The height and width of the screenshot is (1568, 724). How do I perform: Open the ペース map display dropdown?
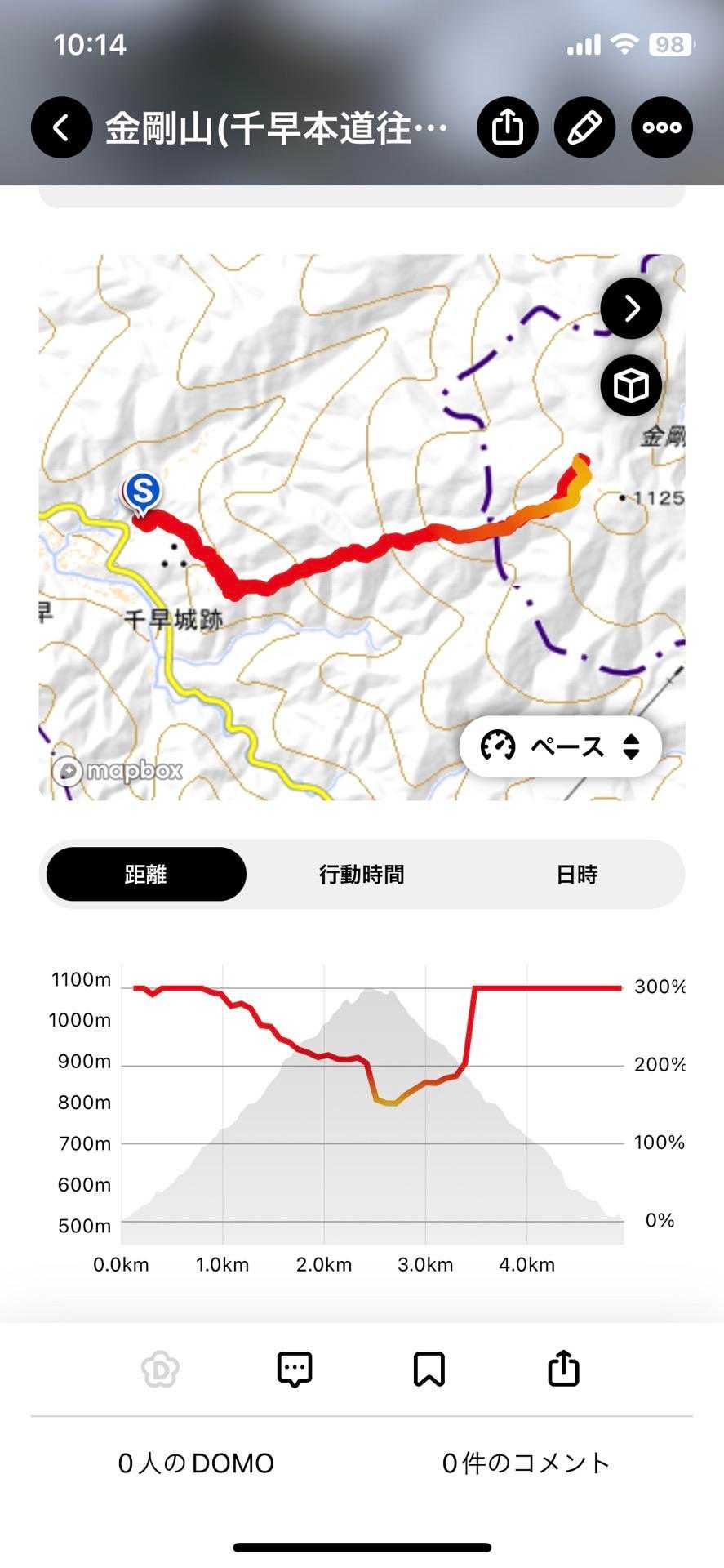[560, 746]
